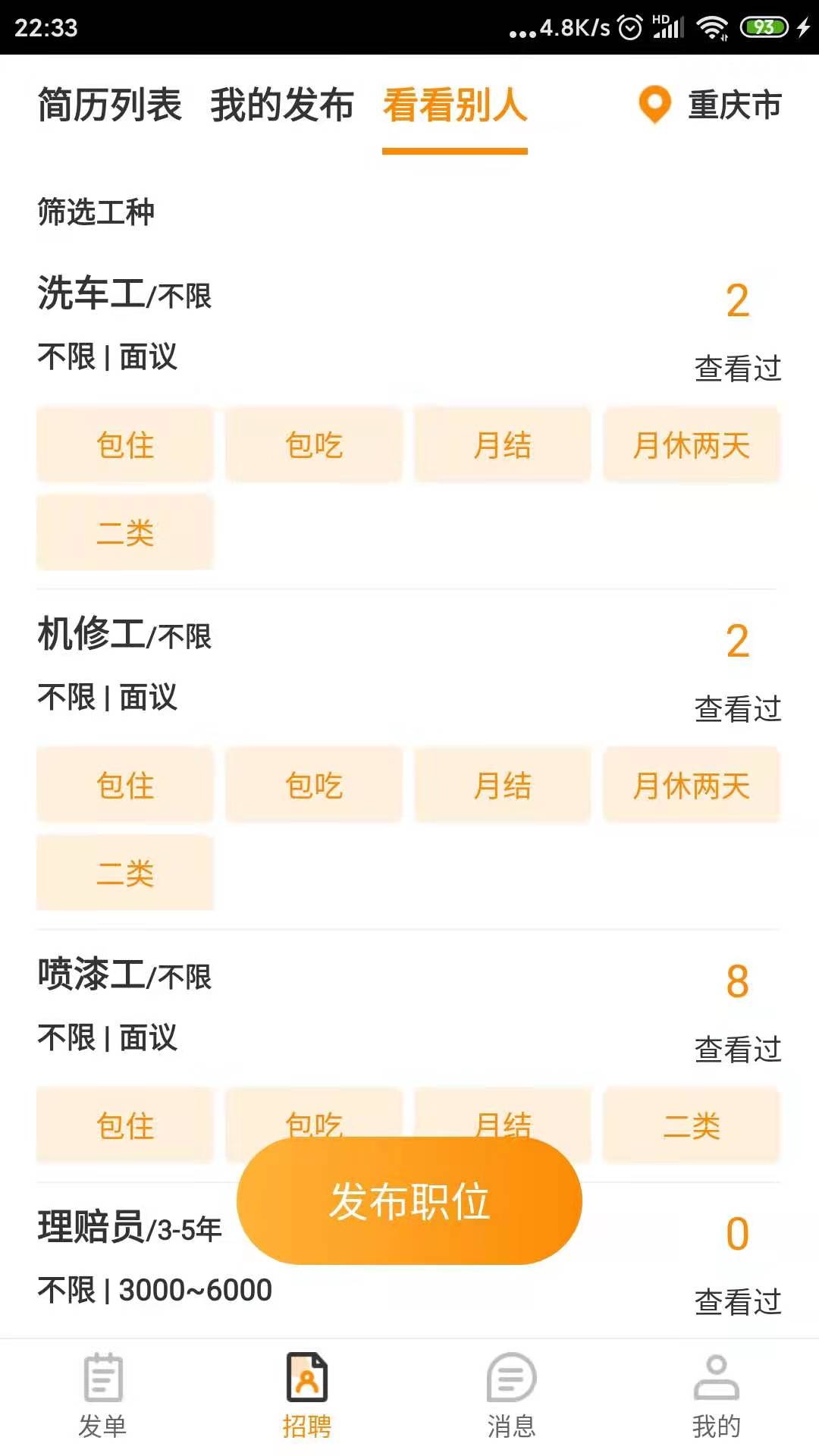This screenshot has width=819, height=1456.
Task: Toggle the 月休两天 filter for 机修工
Action: pos(691,786)
